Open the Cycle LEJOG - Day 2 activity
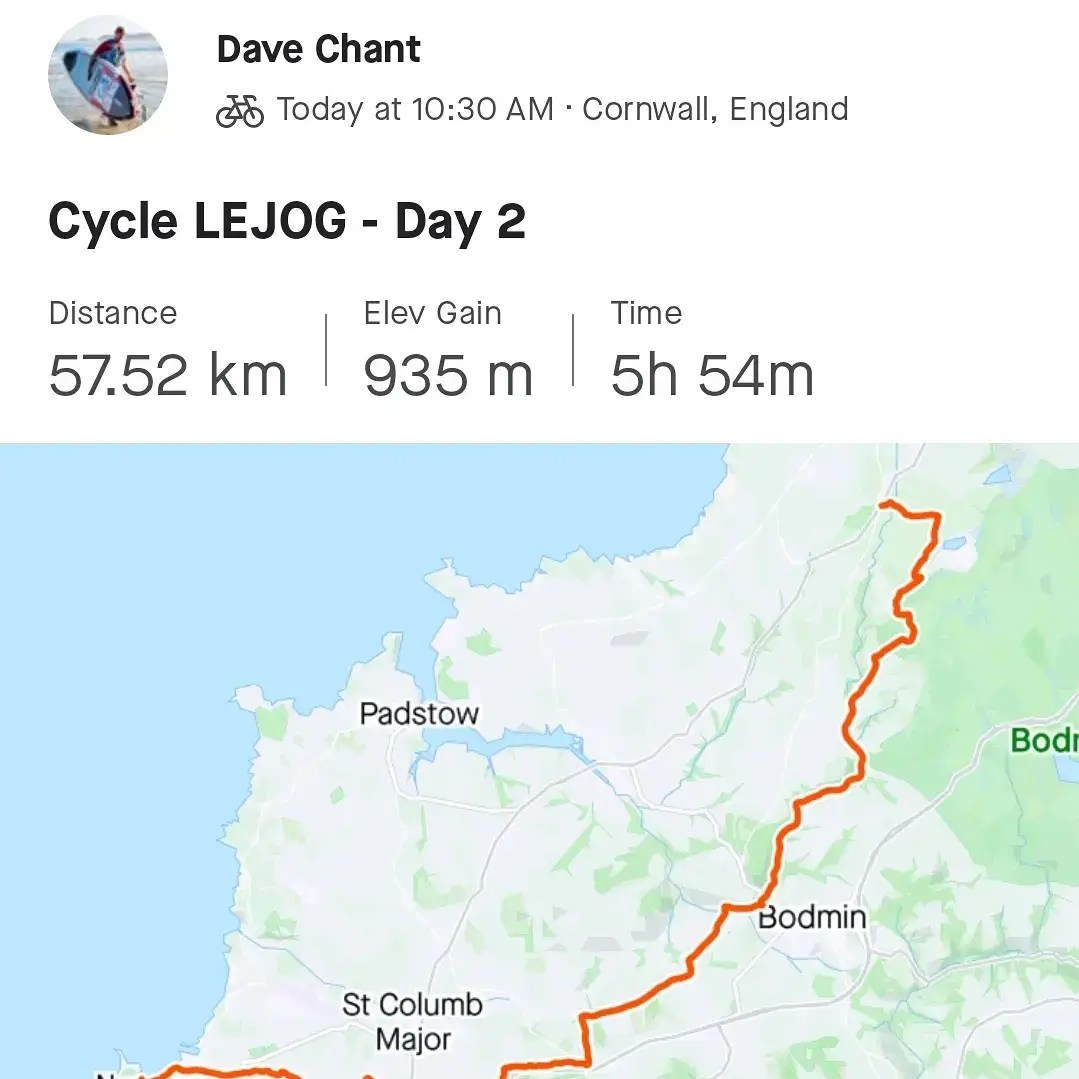 click(286, 221)
